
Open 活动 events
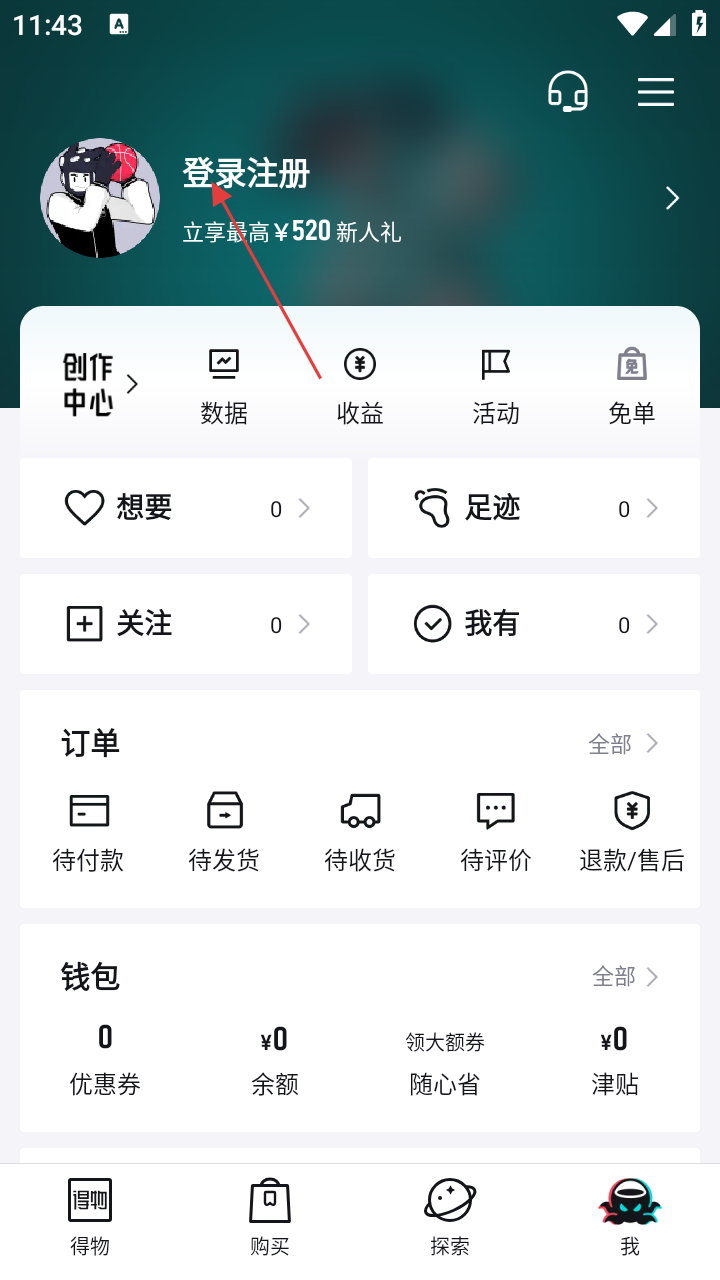(x=496, y=386)
